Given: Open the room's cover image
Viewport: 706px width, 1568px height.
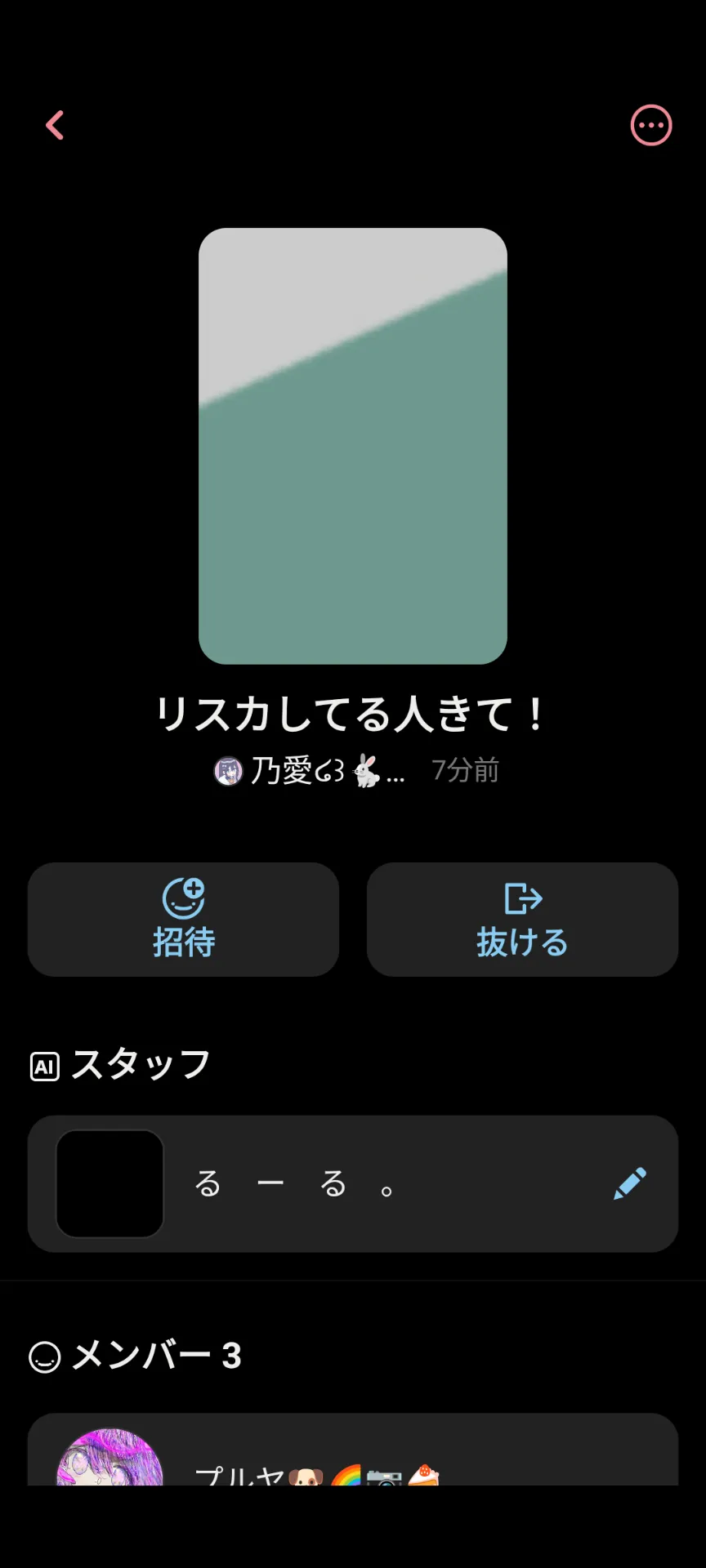Looking at the screenshot, I should (x=353, y=446).
